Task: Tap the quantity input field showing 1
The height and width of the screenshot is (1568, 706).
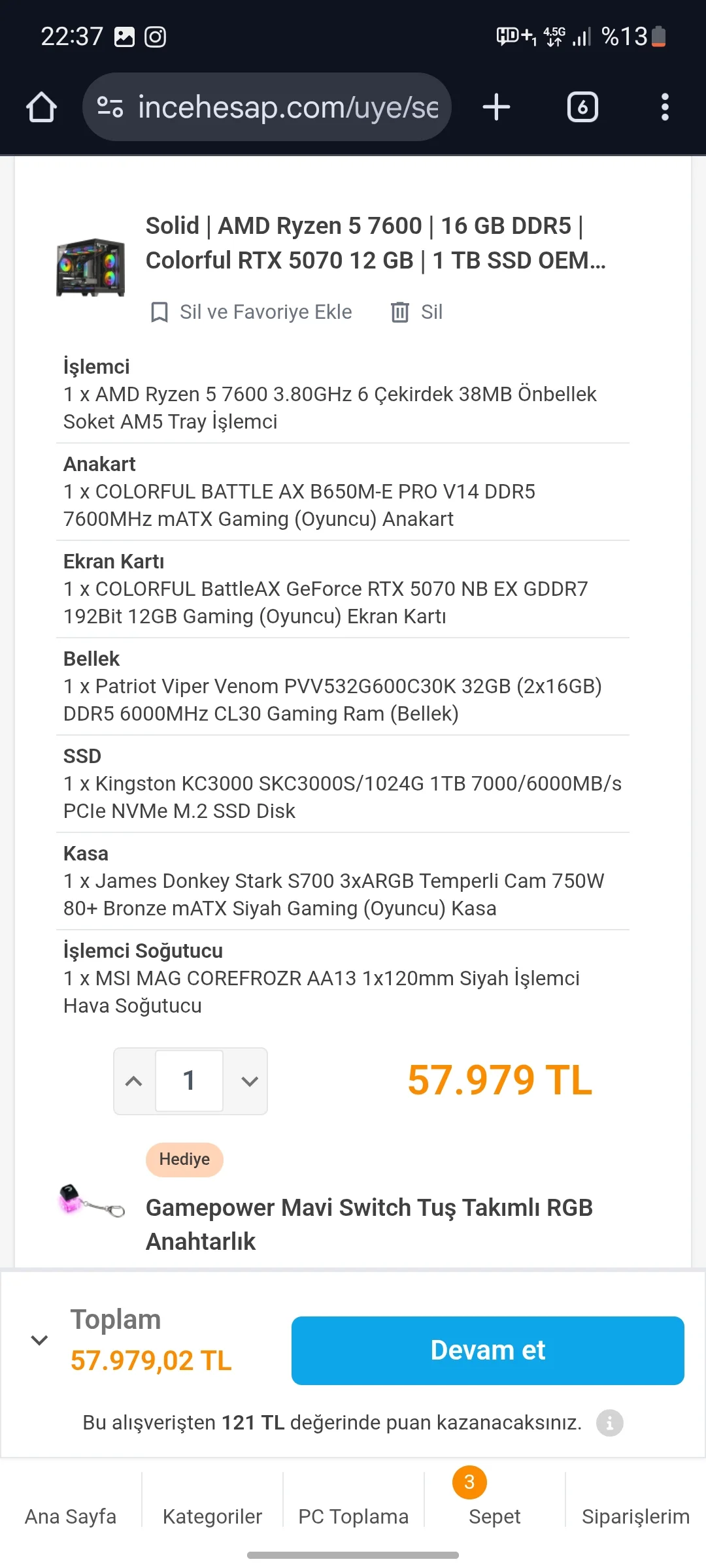Action: coord(190,1081)
